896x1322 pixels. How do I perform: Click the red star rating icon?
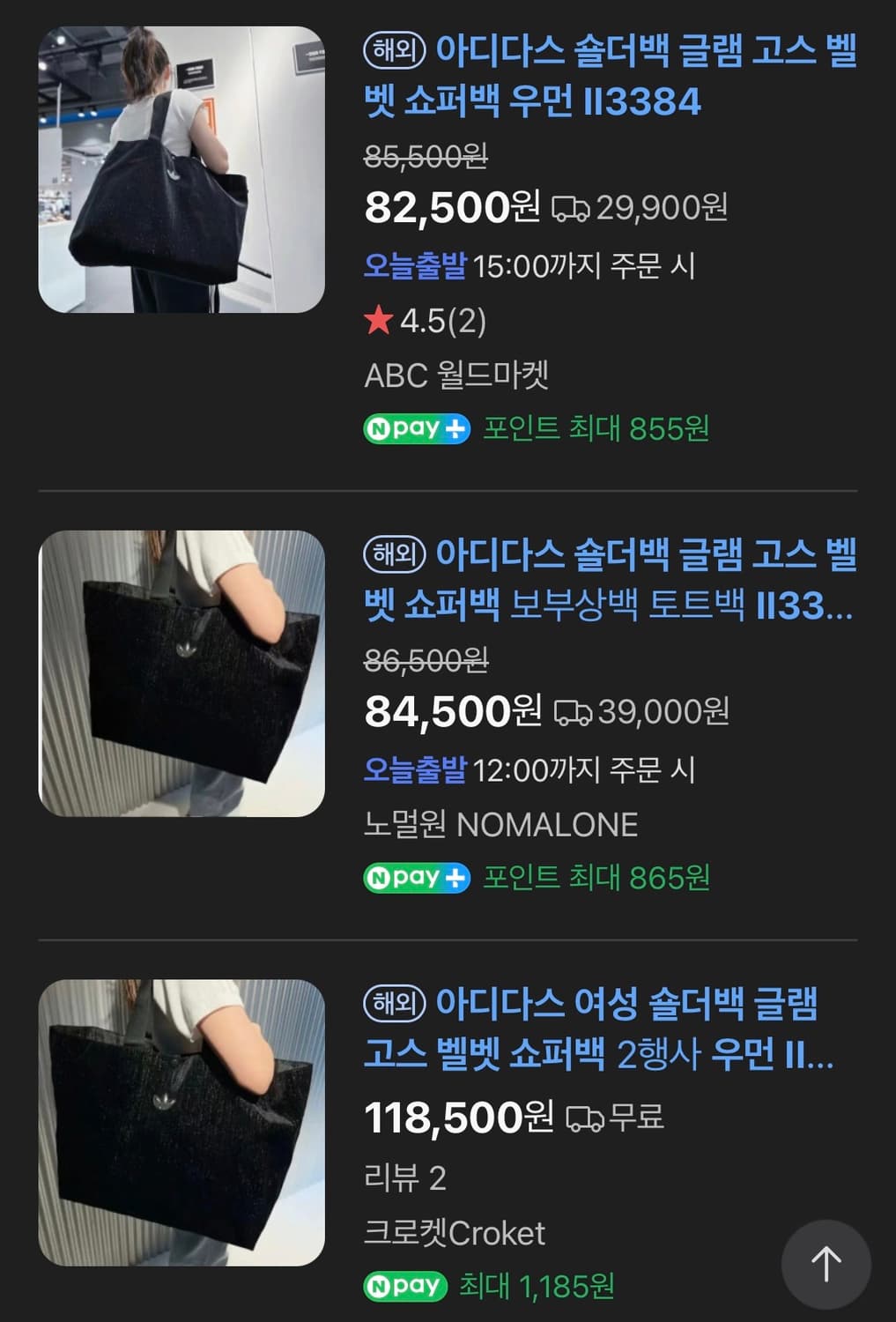[x=378, y=322]
